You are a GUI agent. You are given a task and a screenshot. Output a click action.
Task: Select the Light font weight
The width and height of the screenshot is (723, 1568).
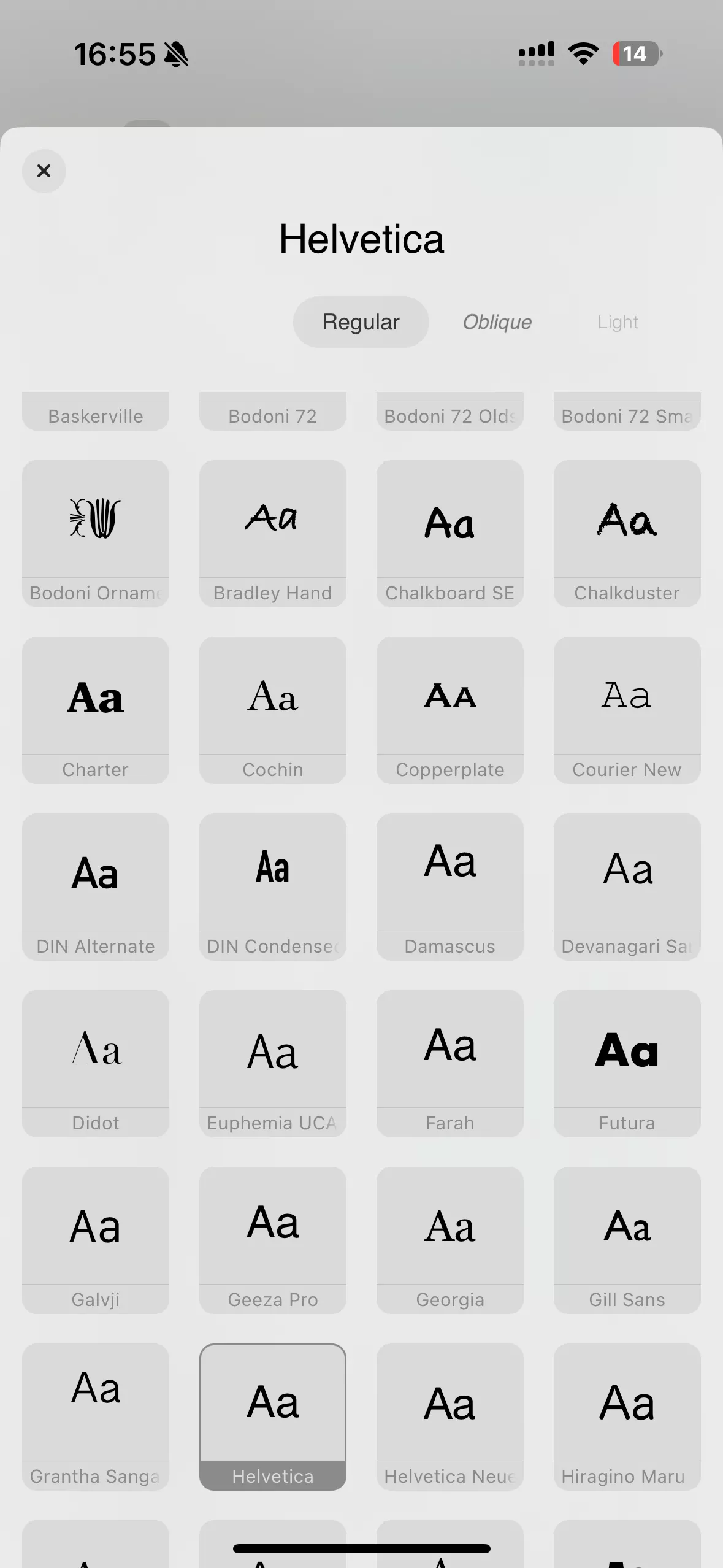coord(618,321)
